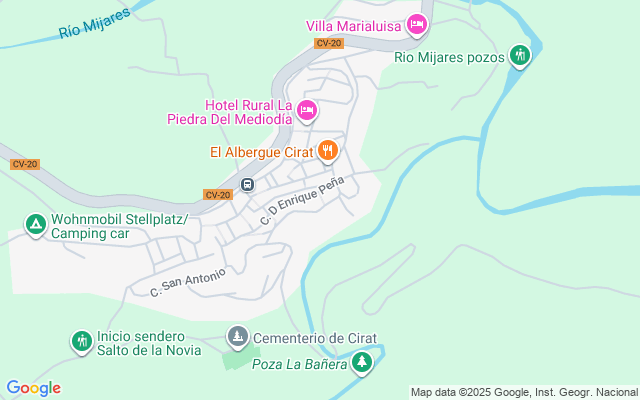This screenshot has height=400, width=640.
Task: Open the Google logo link
Action: point(33,388)
